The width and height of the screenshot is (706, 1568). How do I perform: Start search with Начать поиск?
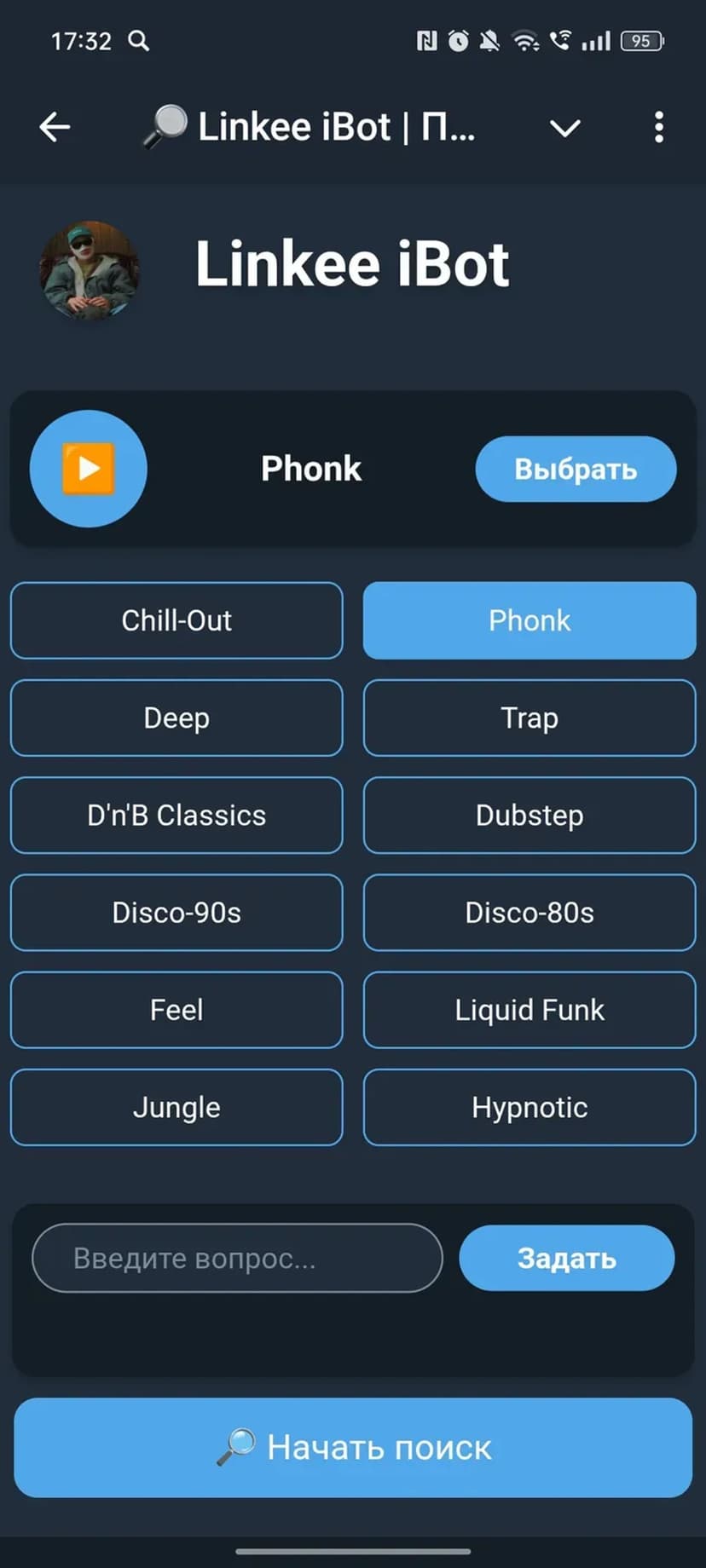pyautogui.click(x=353, y=1447)
